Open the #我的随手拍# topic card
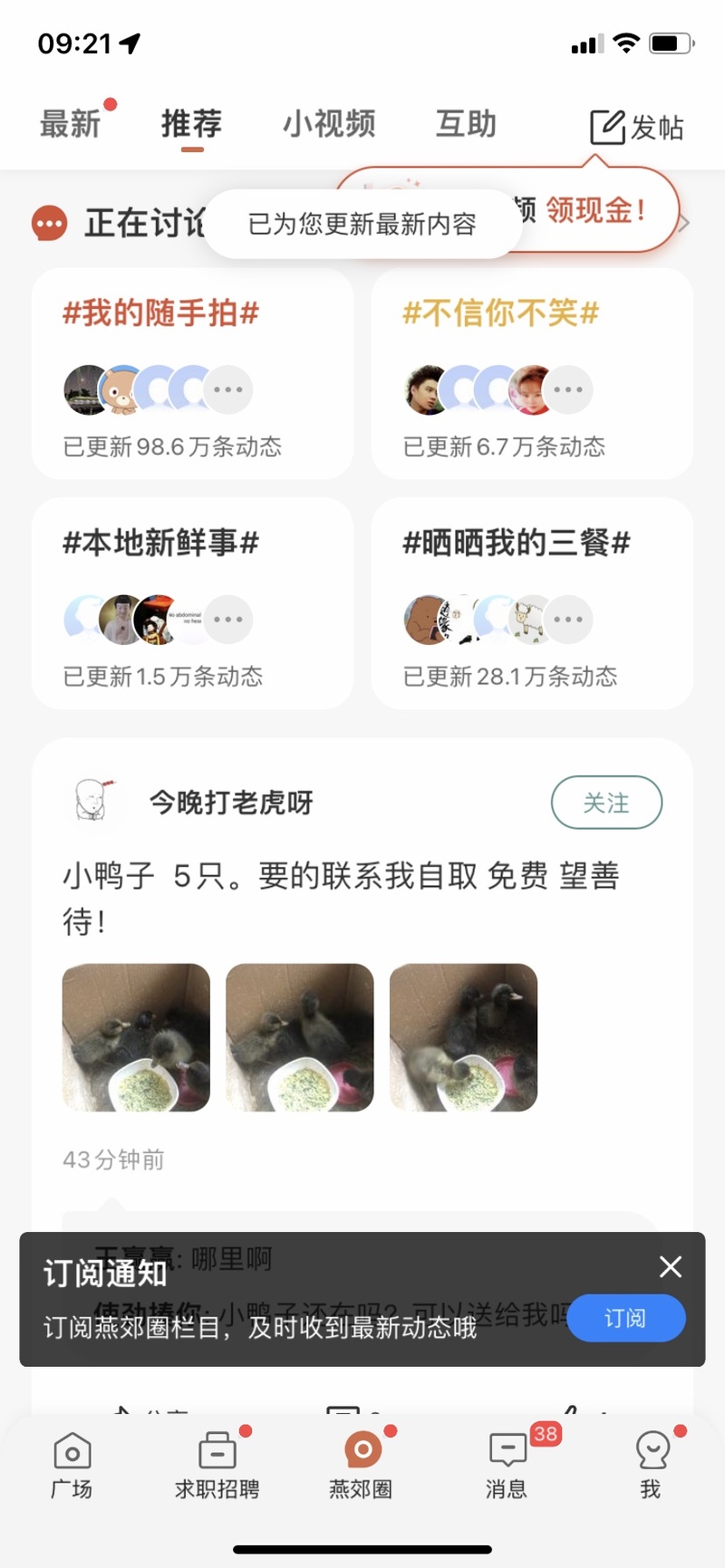 click(192, 373)
